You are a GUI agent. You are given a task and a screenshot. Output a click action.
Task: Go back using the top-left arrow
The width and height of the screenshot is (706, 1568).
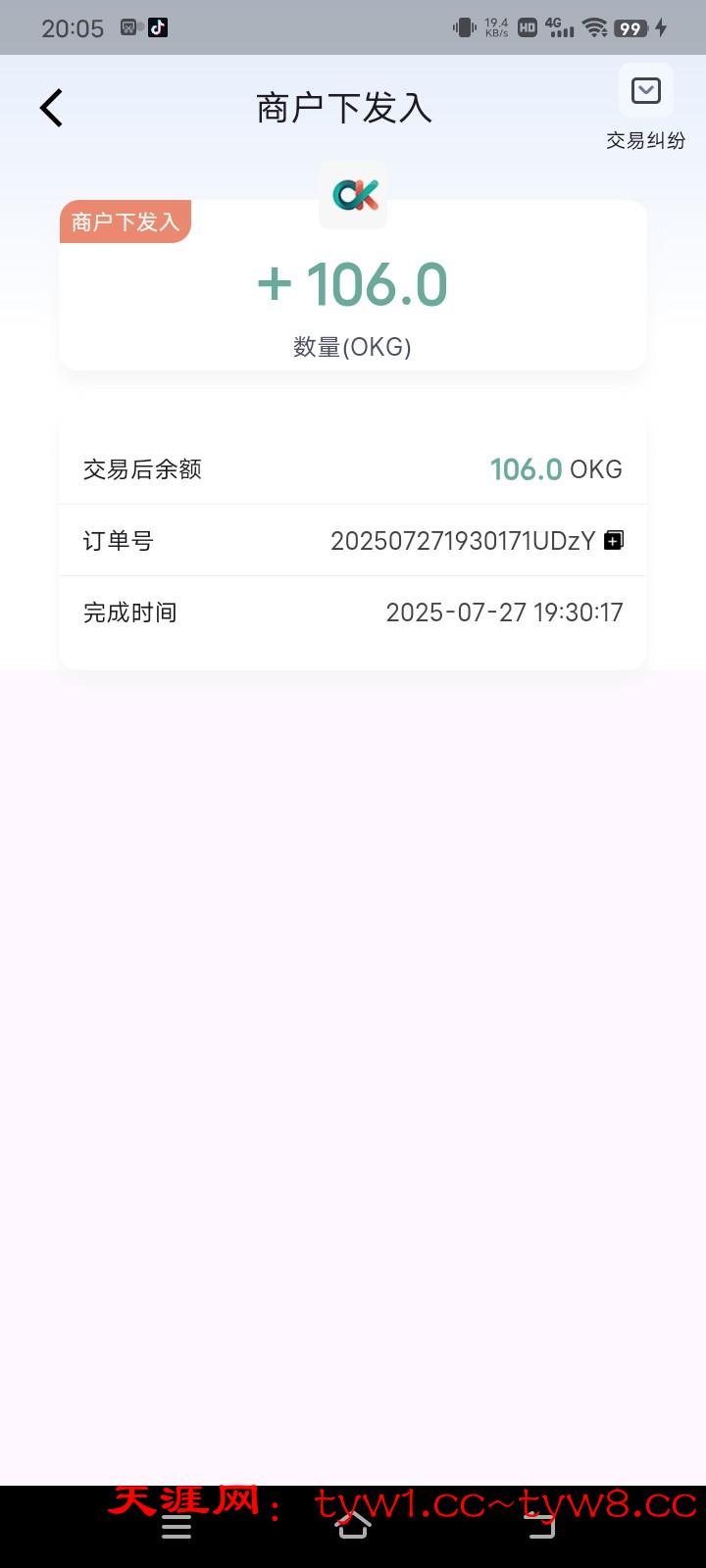click(x=51, y=108)
